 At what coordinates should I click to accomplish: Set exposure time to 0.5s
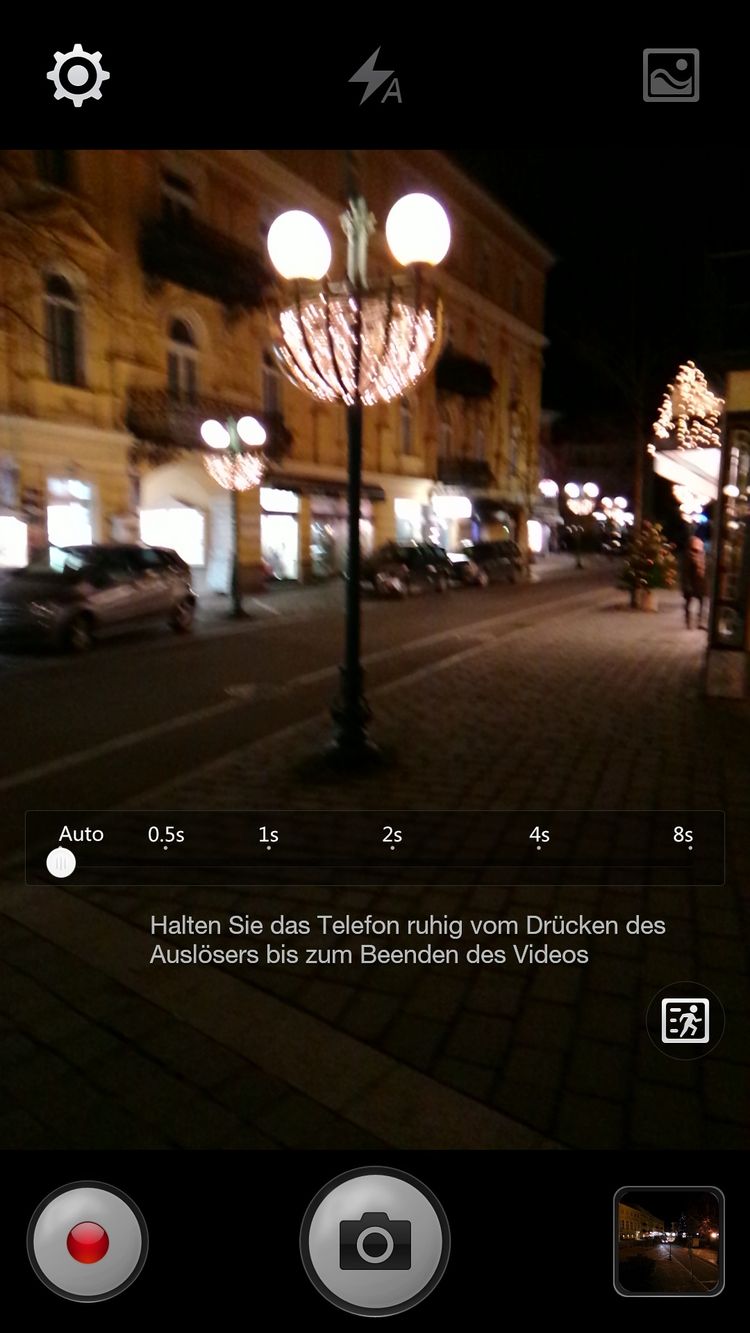click(166, 836)
